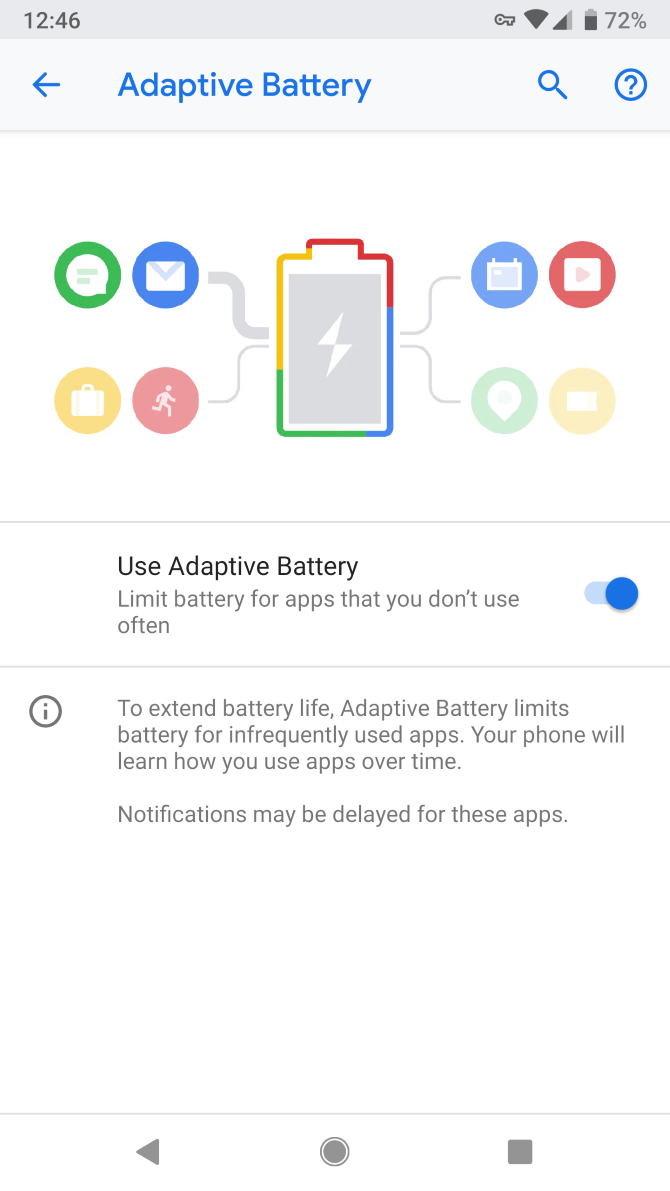Open settings search with the magnifier

point(552,85)
